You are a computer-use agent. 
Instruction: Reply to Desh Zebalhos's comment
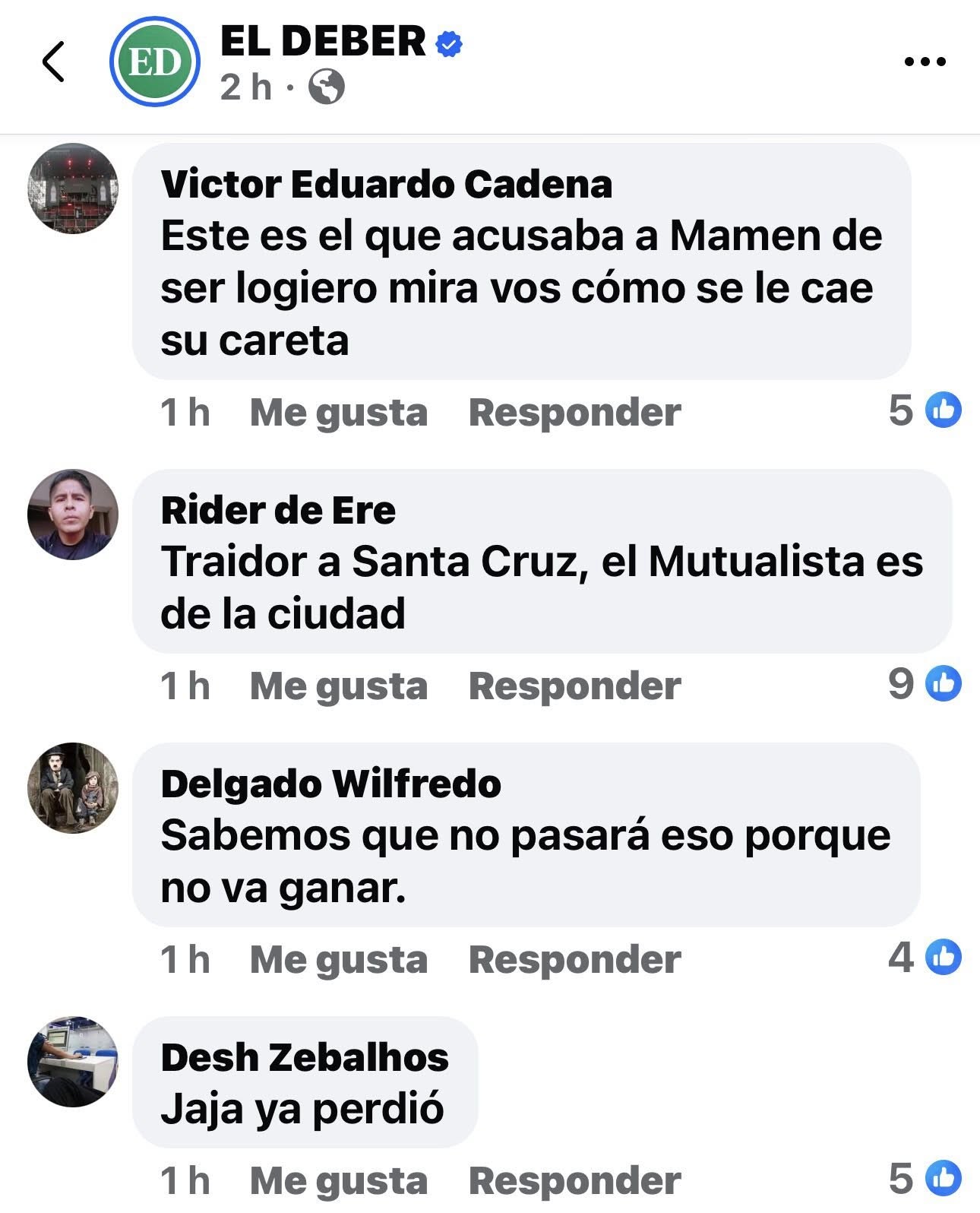pos(574,1181)
